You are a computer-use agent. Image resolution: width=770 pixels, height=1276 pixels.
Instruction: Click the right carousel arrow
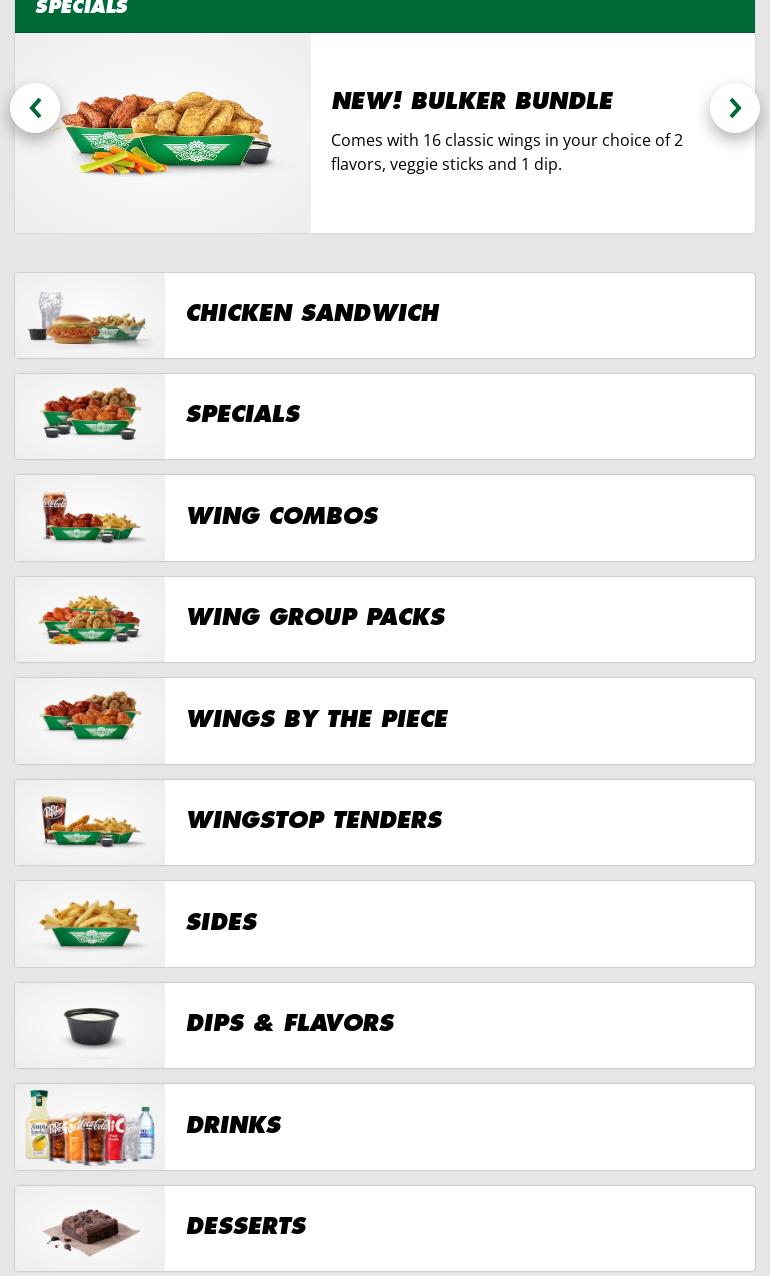coord(735,107)
